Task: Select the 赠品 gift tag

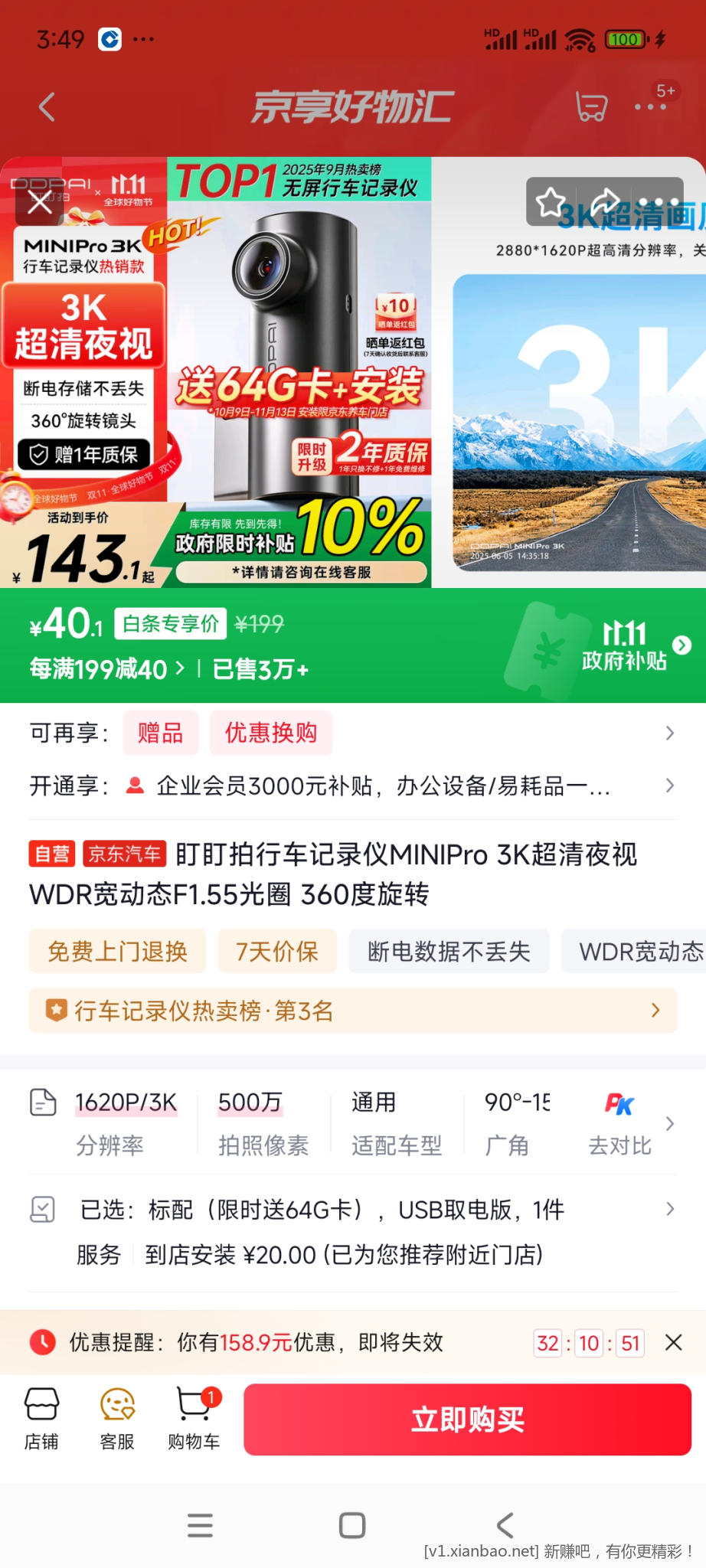Action: [160, 733]
